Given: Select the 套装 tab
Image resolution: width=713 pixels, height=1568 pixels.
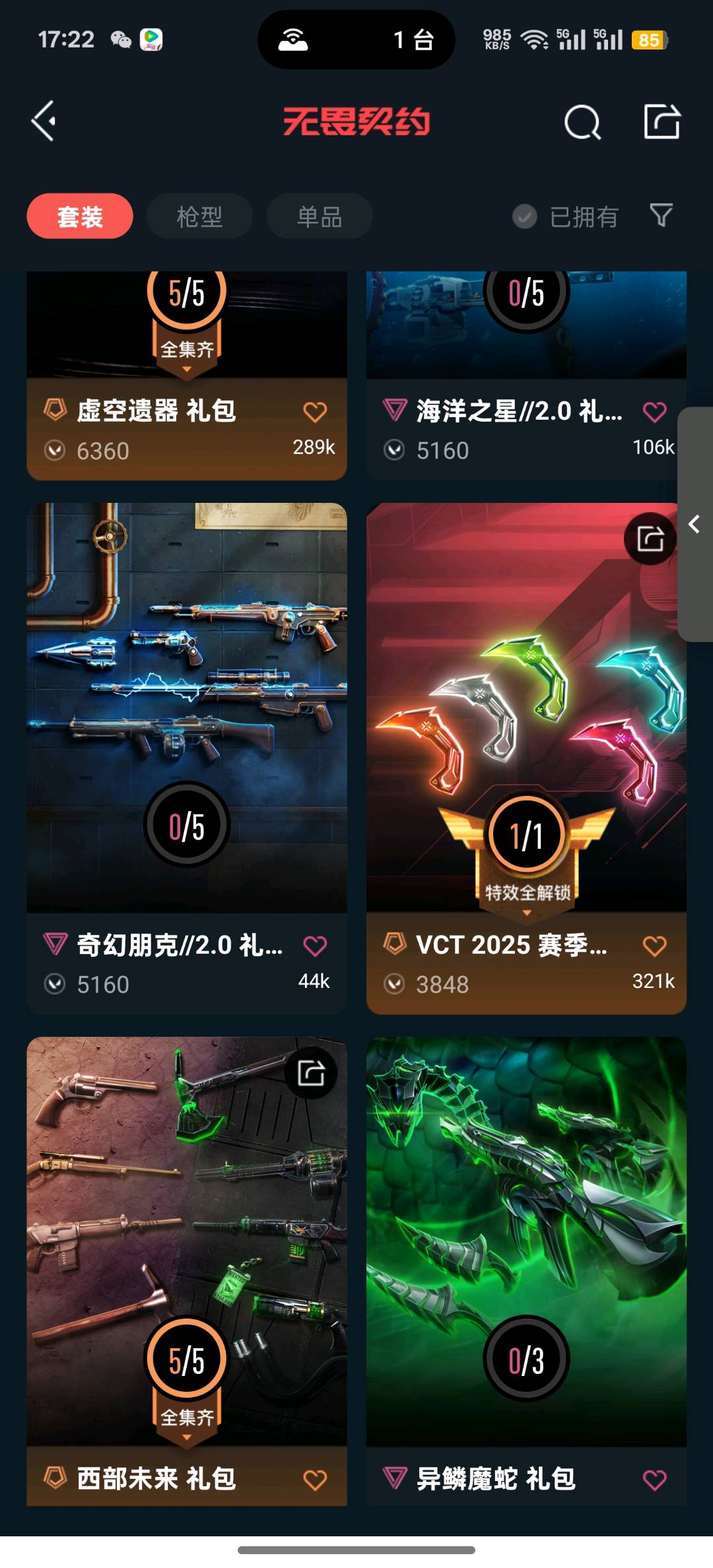Looking at the screenshot, I should pos(80,216).
